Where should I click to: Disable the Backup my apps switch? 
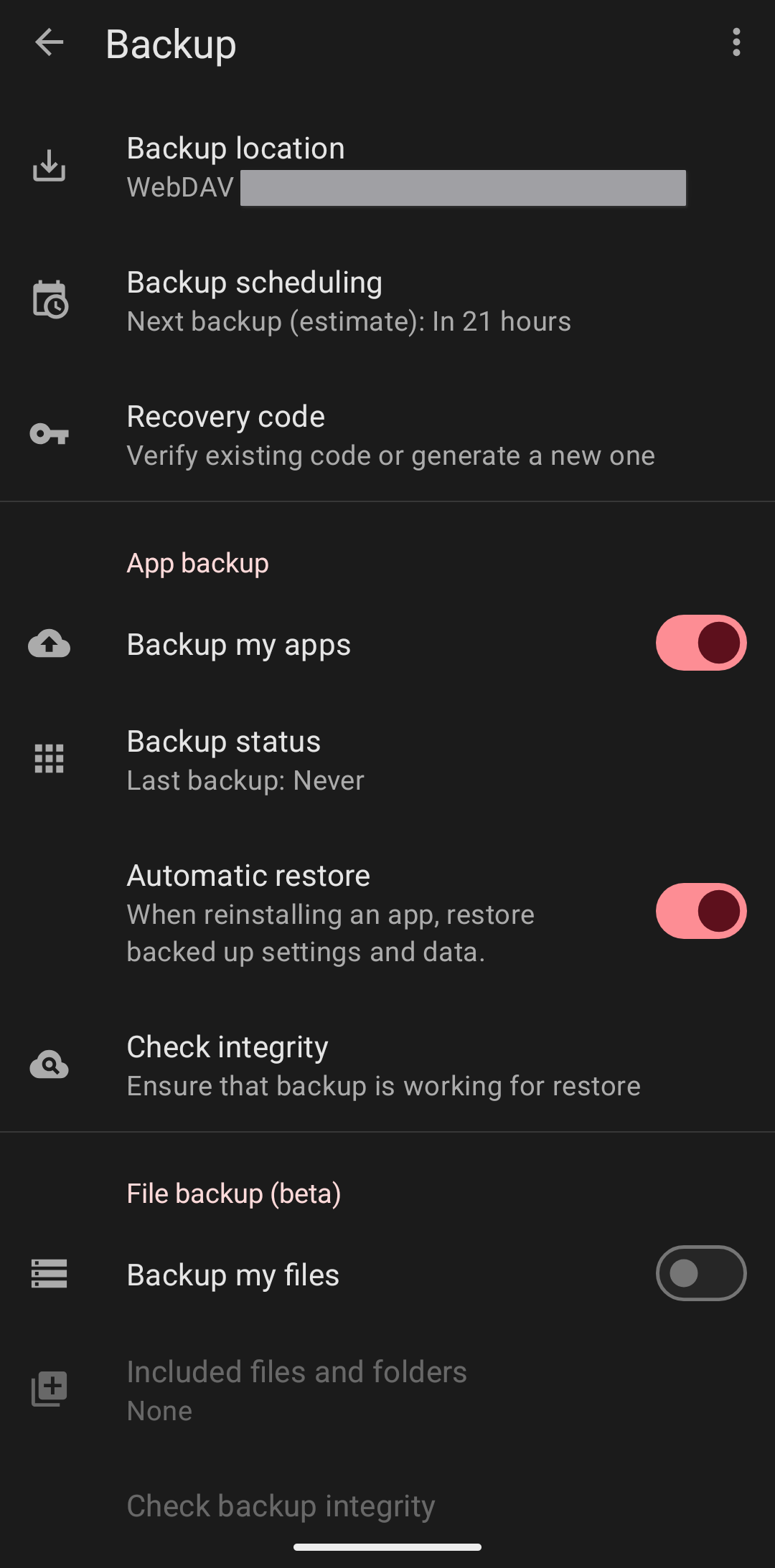click(x=700, y=643)
